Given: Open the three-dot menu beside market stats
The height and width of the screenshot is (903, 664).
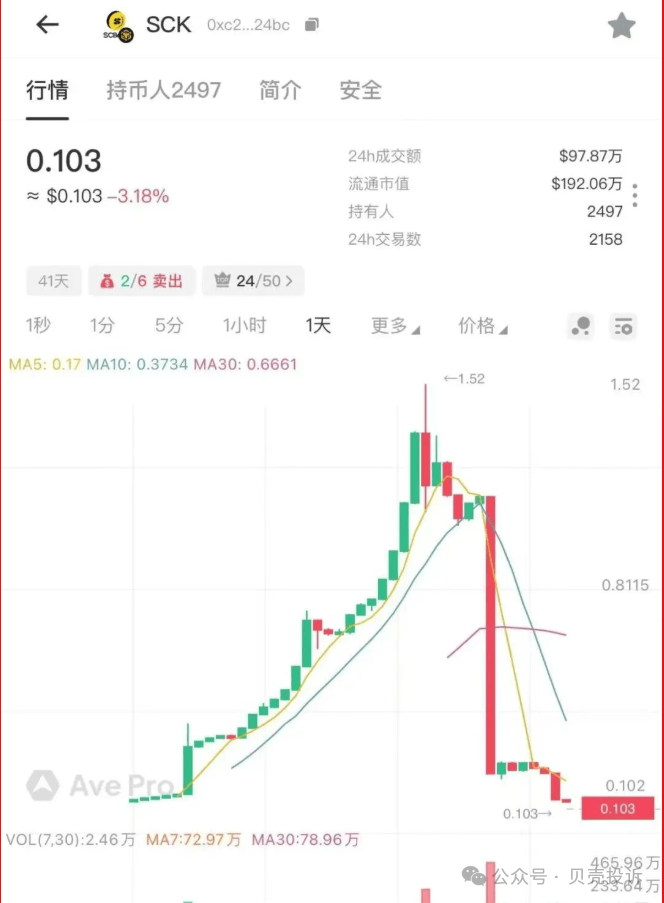Looking at the screenshot, I should [636, 196].
